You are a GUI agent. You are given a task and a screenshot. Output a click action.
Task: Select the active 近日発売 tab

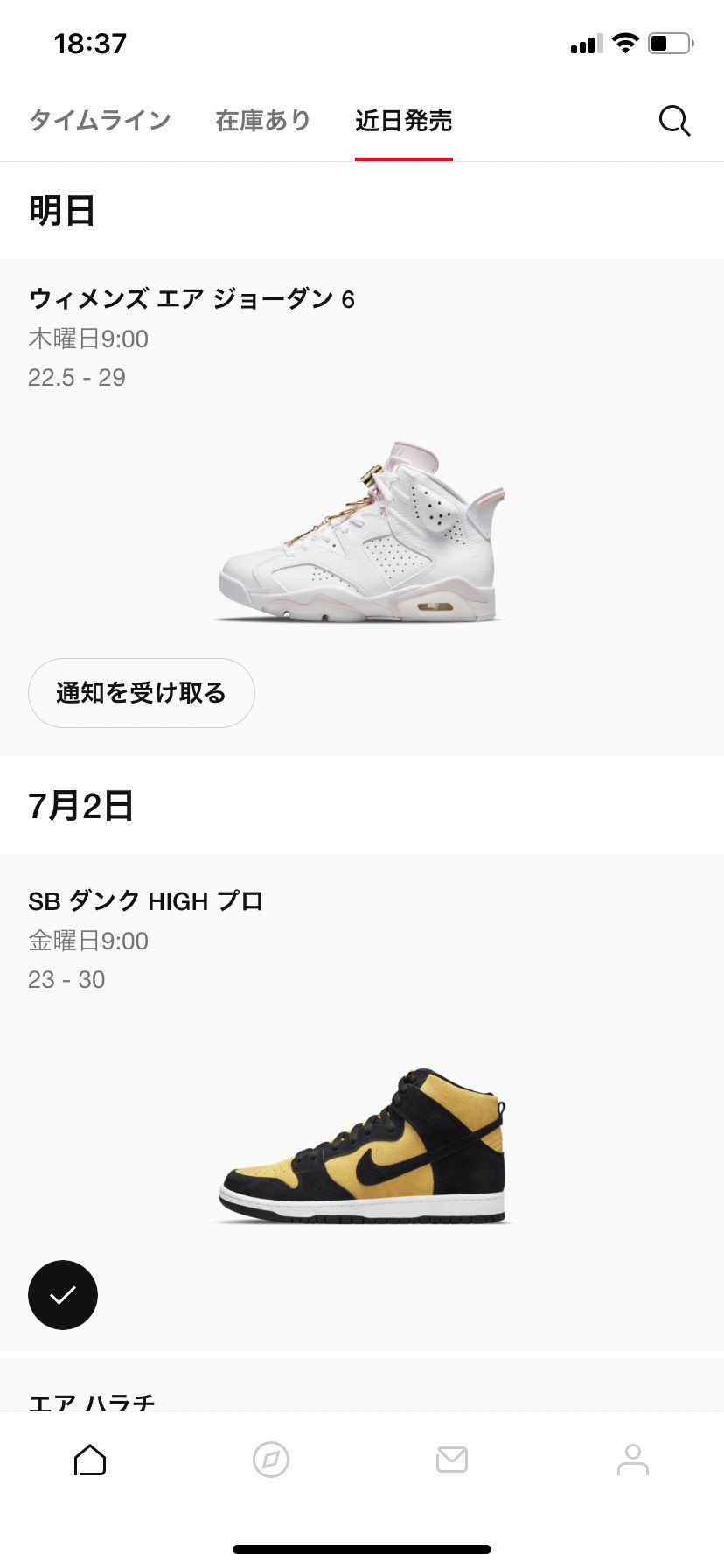click(403, 121)
